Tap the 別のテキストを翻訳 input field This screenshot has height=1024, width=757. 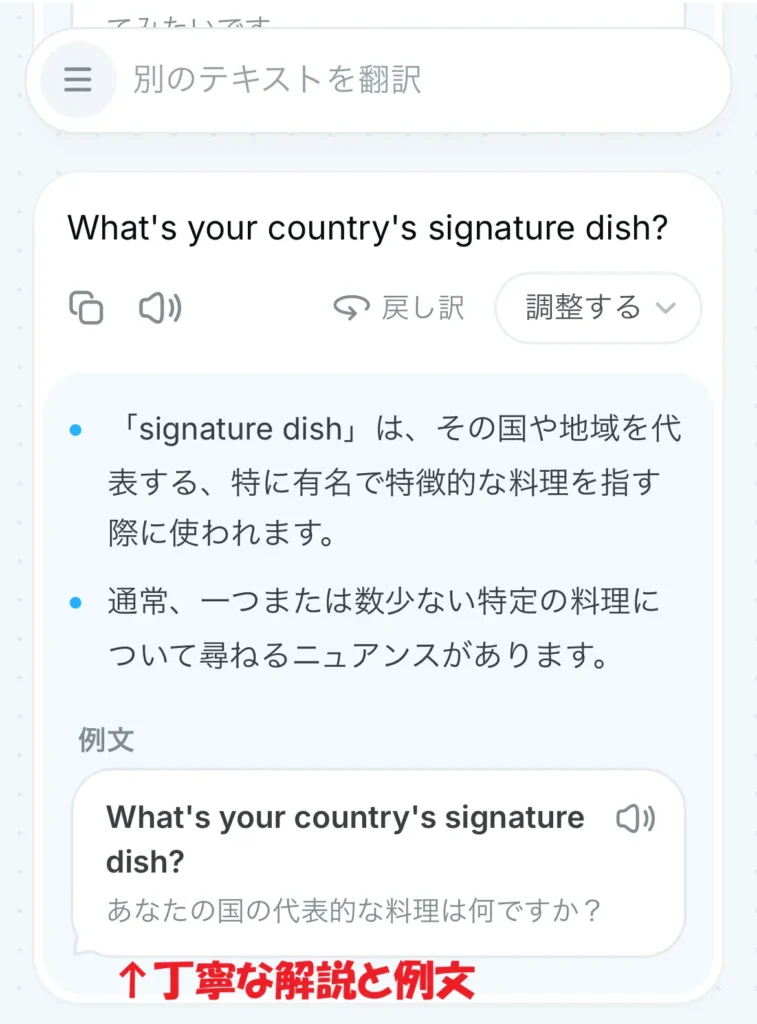[400, 80]
